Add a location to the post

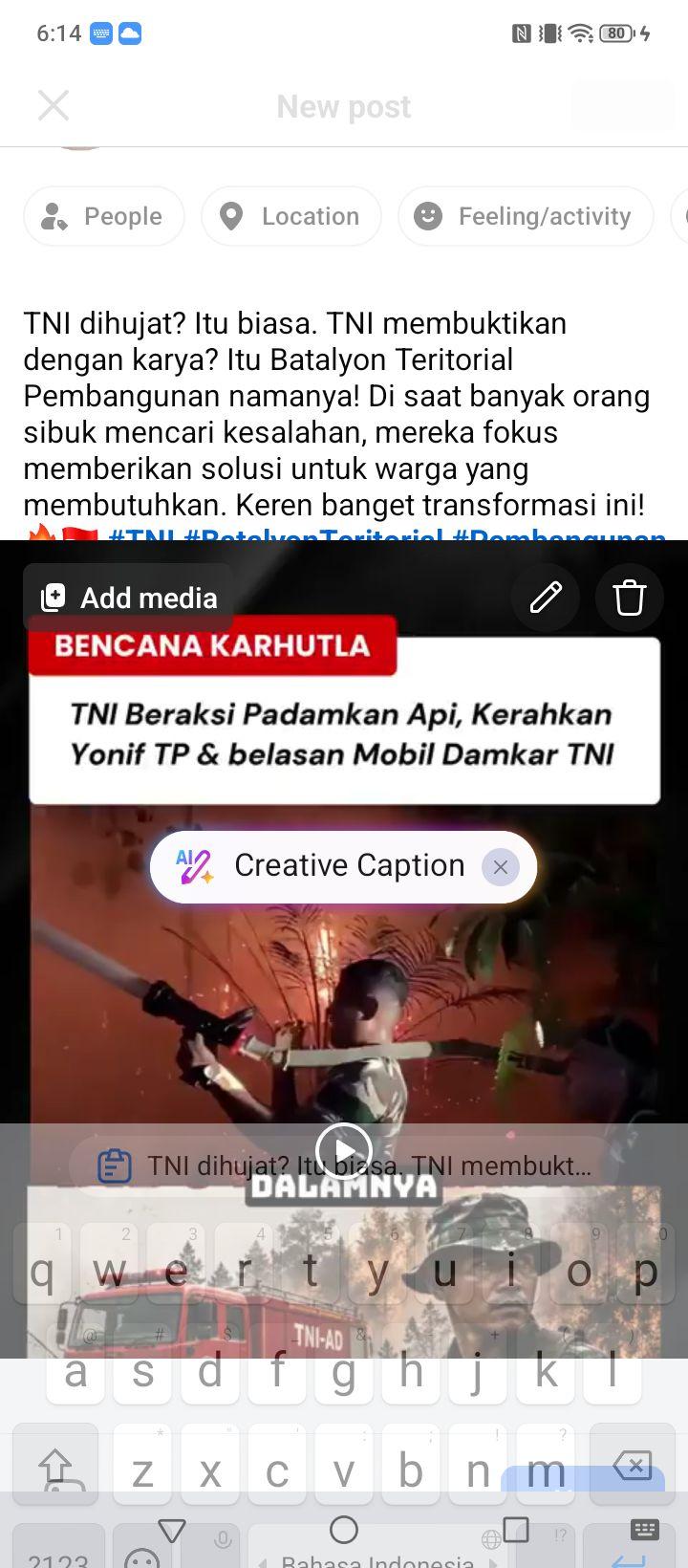click(x=290, y=216)
